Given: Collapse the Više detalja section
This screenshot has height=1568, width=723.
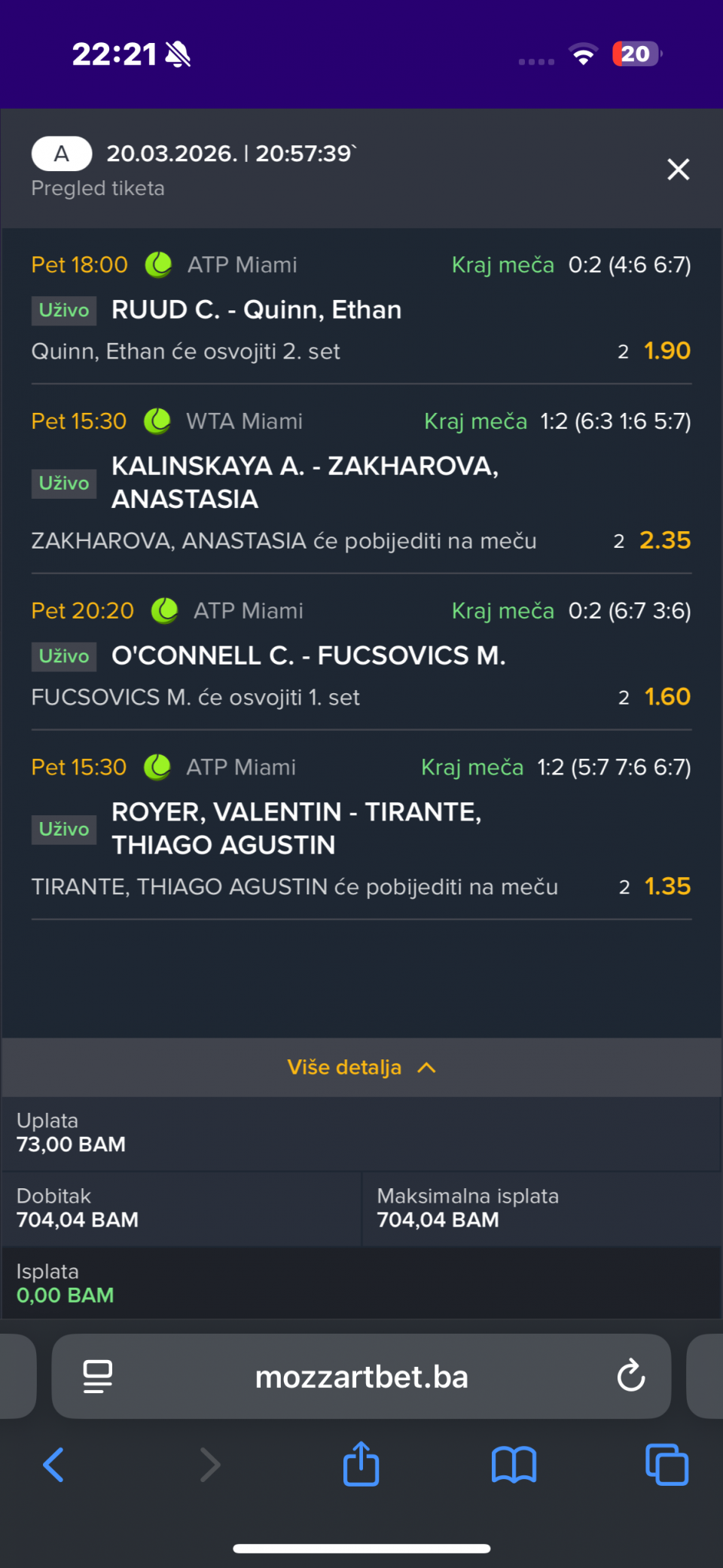Looking at the screenshot, I should 361,1067.
